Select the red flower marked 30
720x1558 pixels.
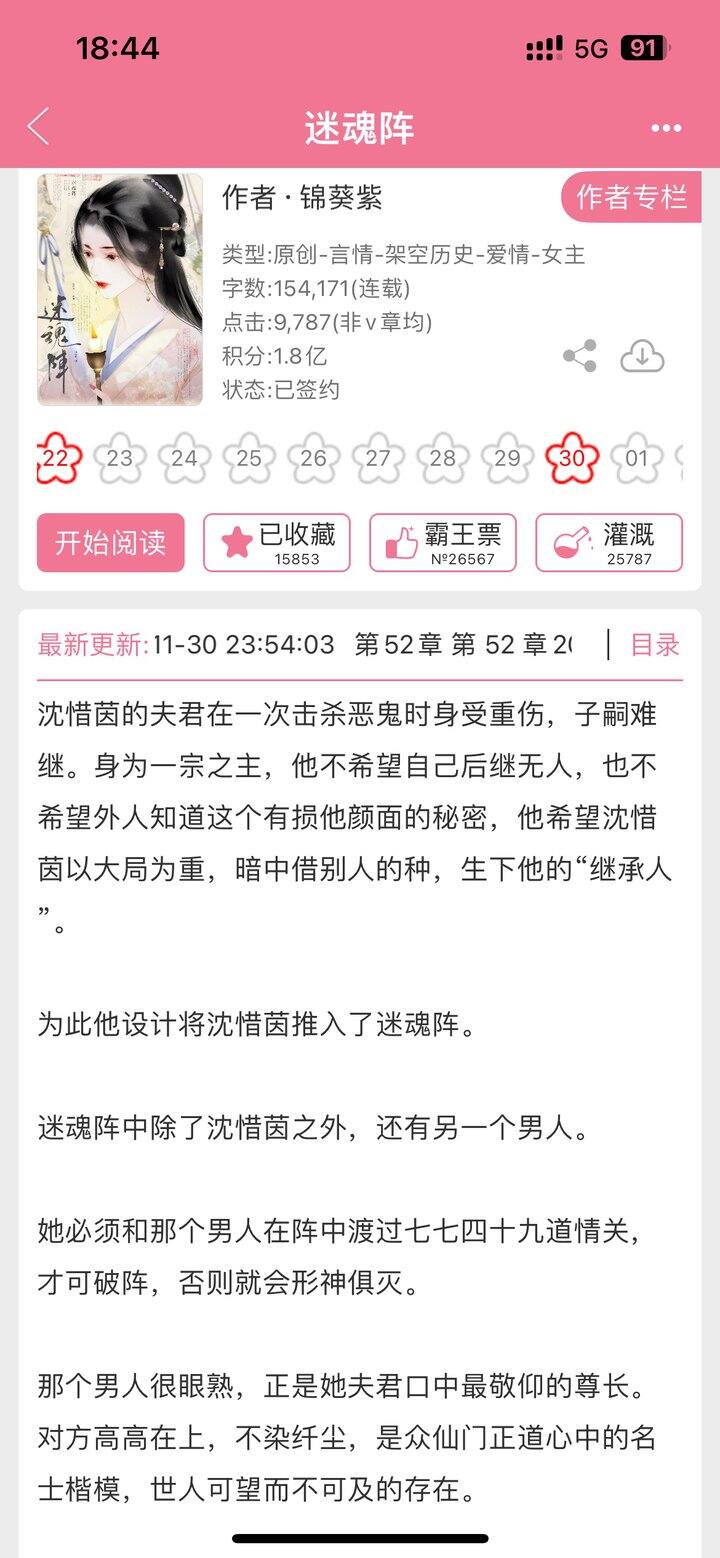tap(572, 458)
